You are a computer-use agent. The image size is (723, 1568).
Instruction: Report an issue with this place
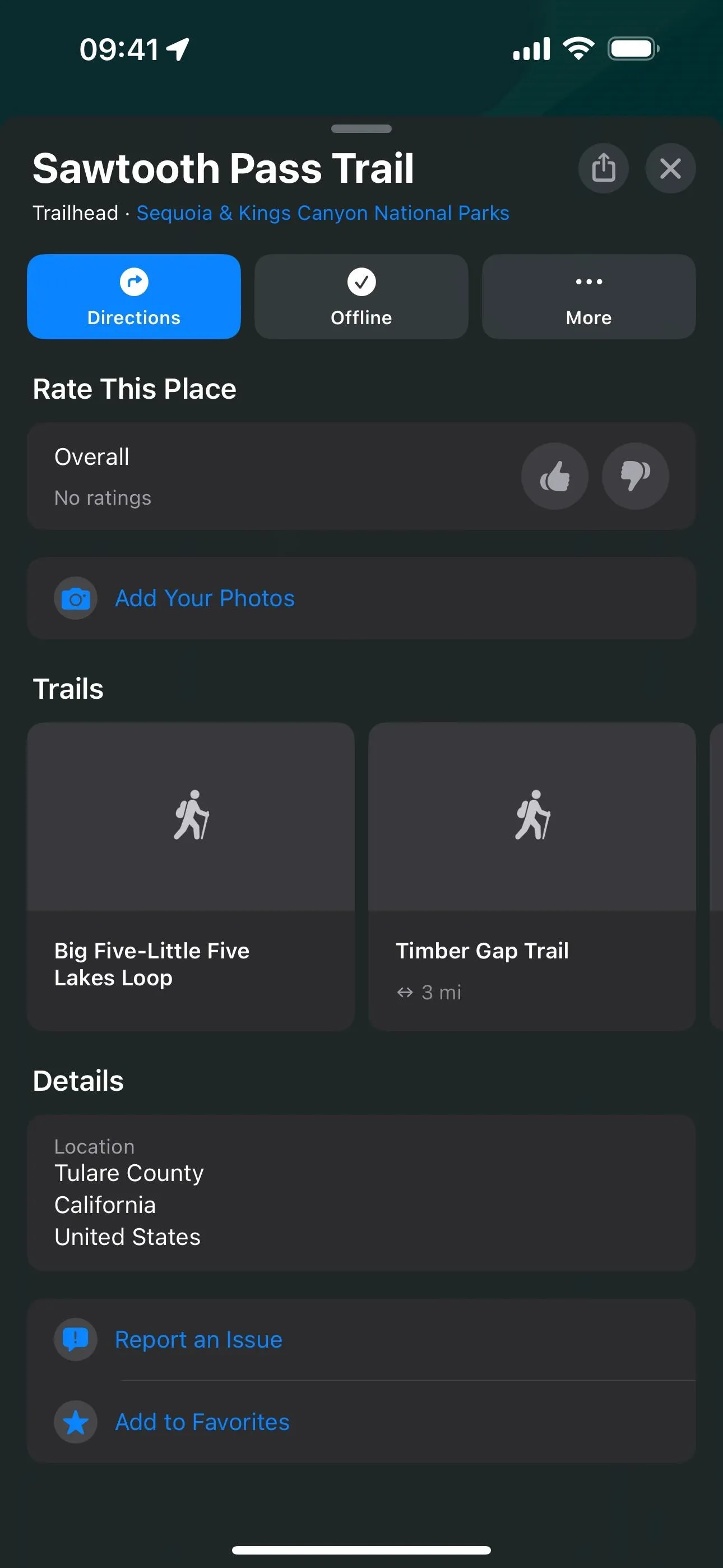361,1339
